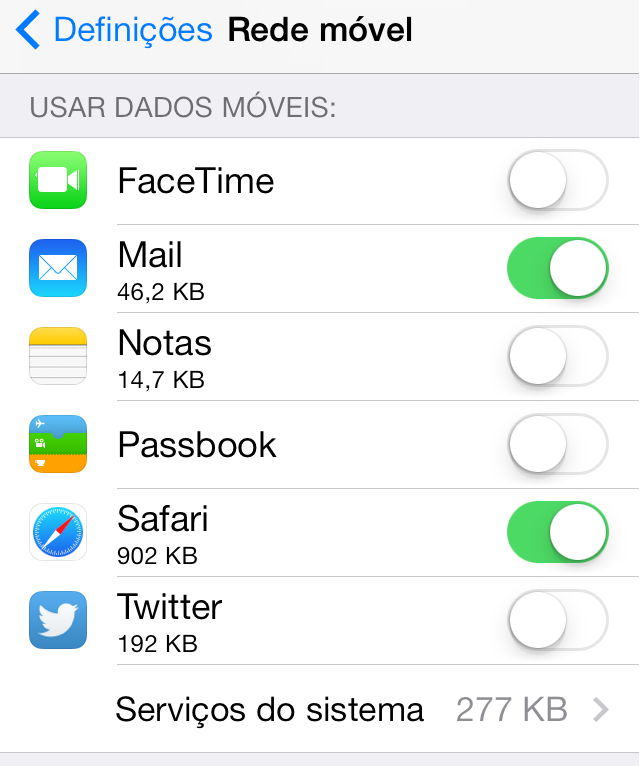Screen dimensions: 640x766
Task: Turn off mobile data for Mail
Action: point(558,269)
